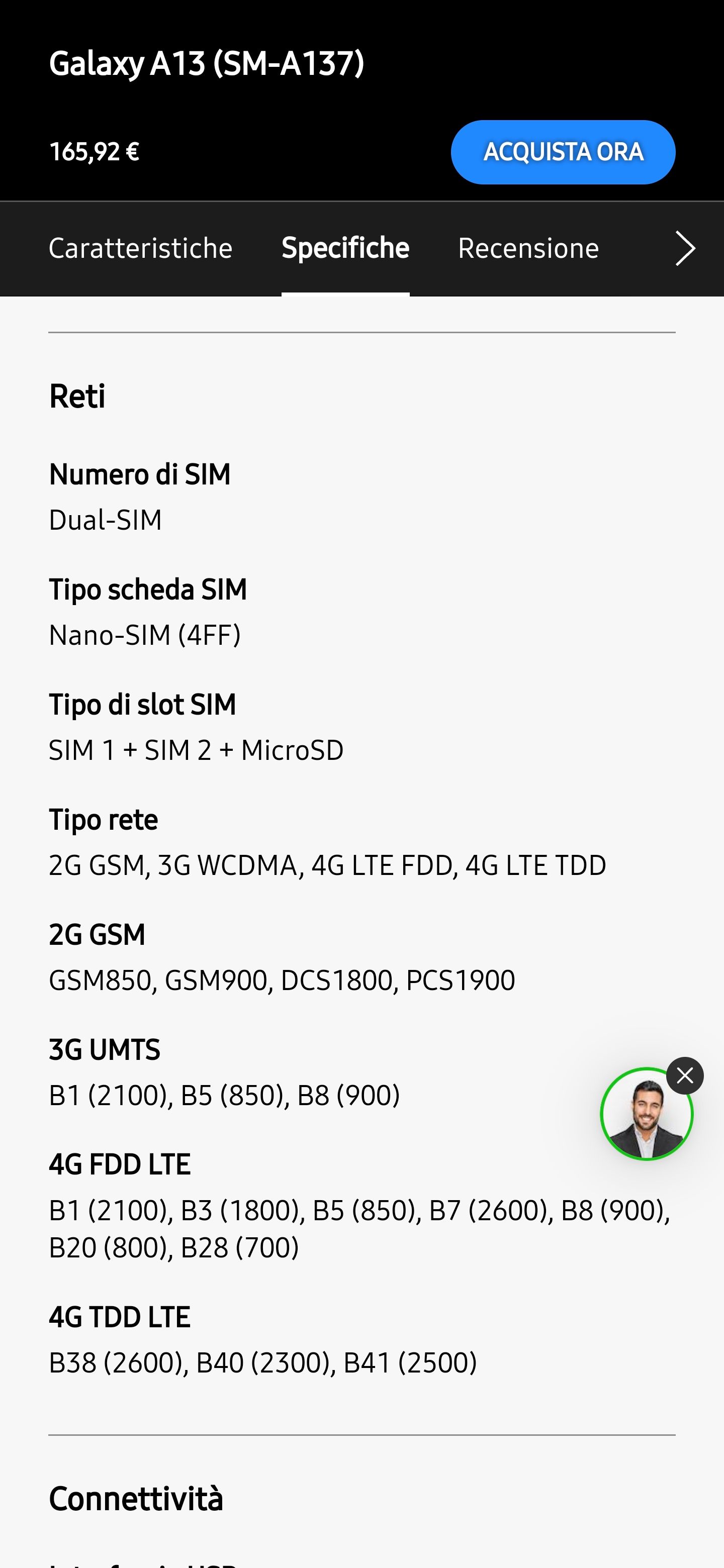Select the Specifiche tab
Screen dimensions: 724x1568
(x=344, y=248)
